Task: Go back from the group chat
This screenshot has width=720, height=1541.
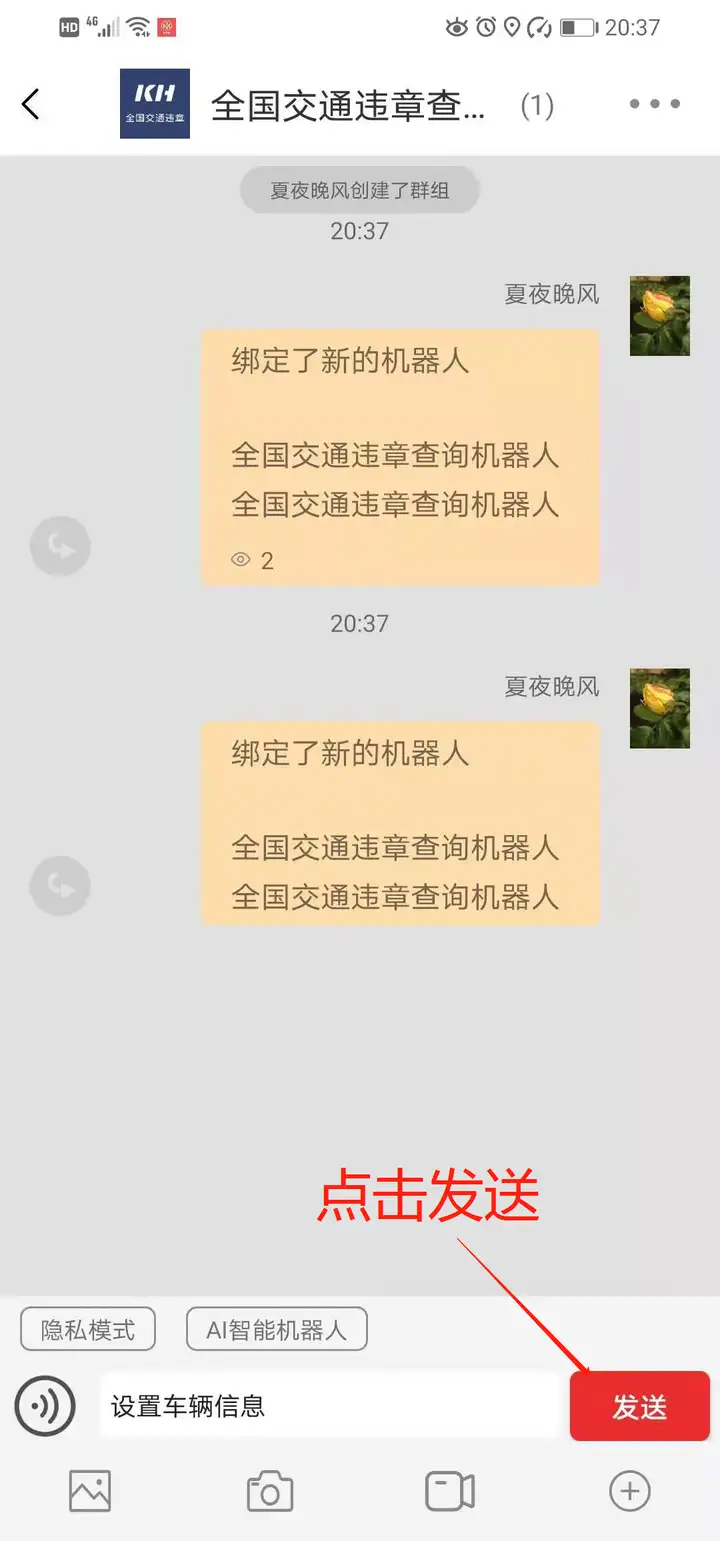Action: tap(31, 104)
